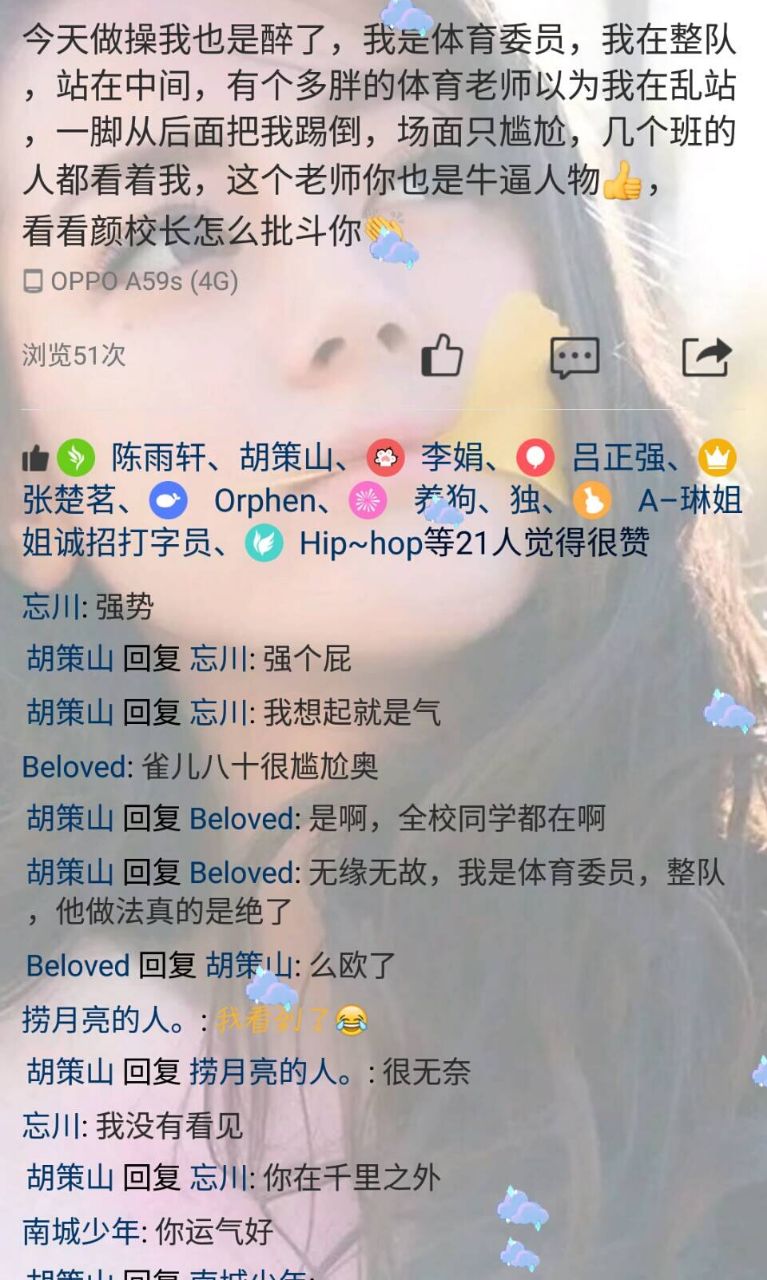Share this post via the arrow icon
This screenshot has width=767, height=1280.
coord(706,356)
